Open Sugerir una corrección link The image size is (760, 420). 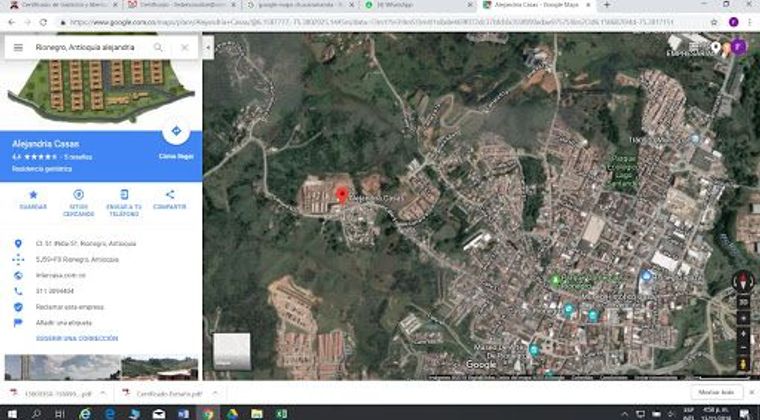coord(77,339)
